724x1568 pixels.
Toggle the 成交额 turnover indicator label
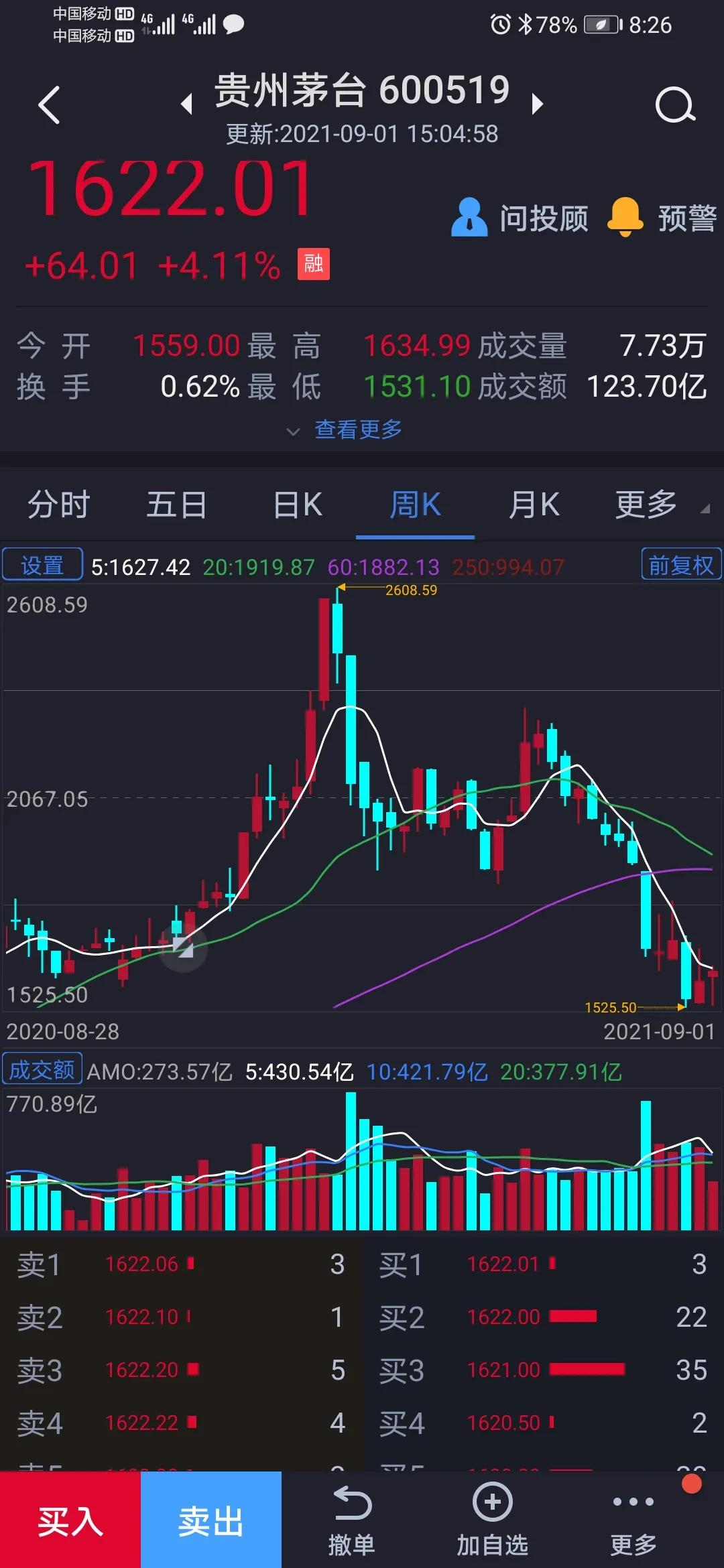[42, 1070]
